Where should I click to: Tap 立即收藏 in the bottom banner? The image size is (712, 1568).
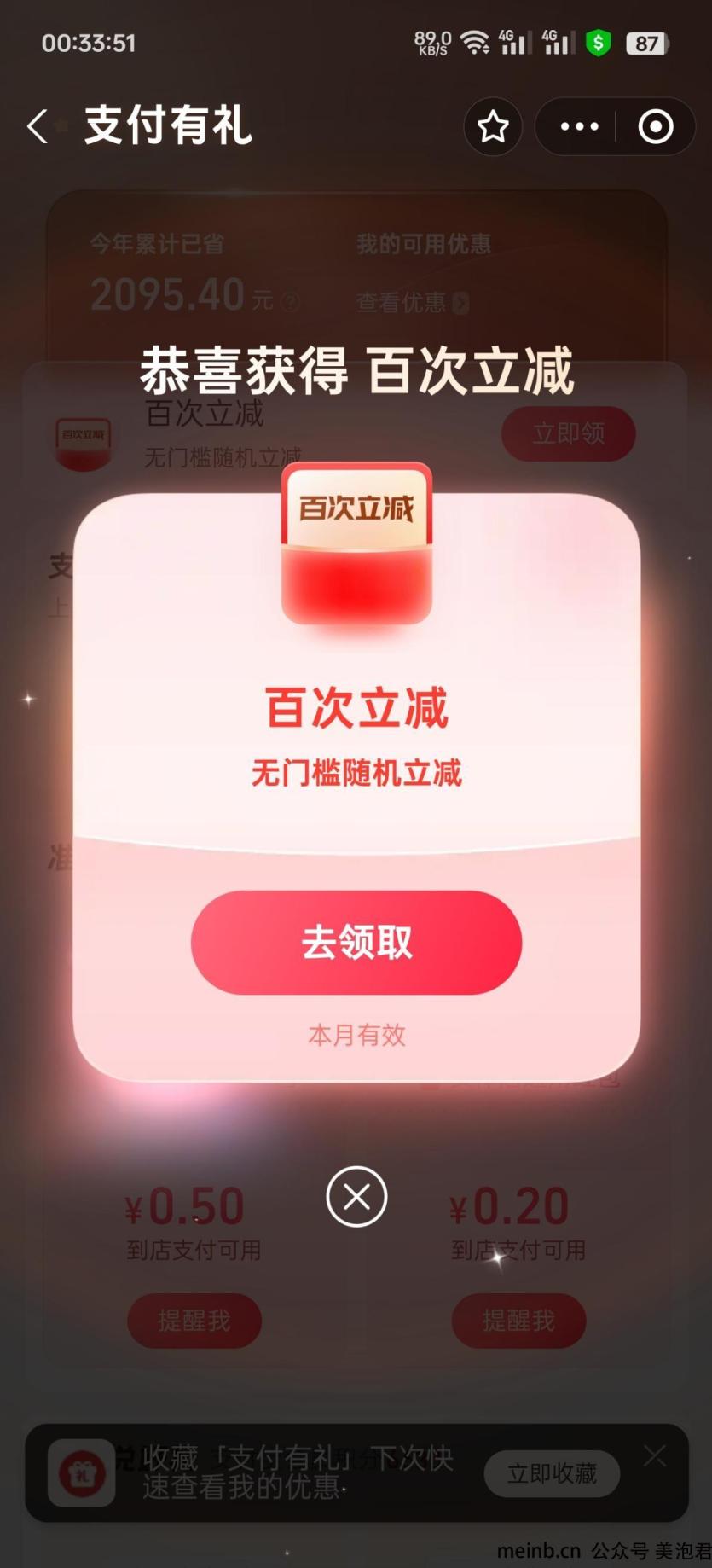click(x=552, y=1473)
